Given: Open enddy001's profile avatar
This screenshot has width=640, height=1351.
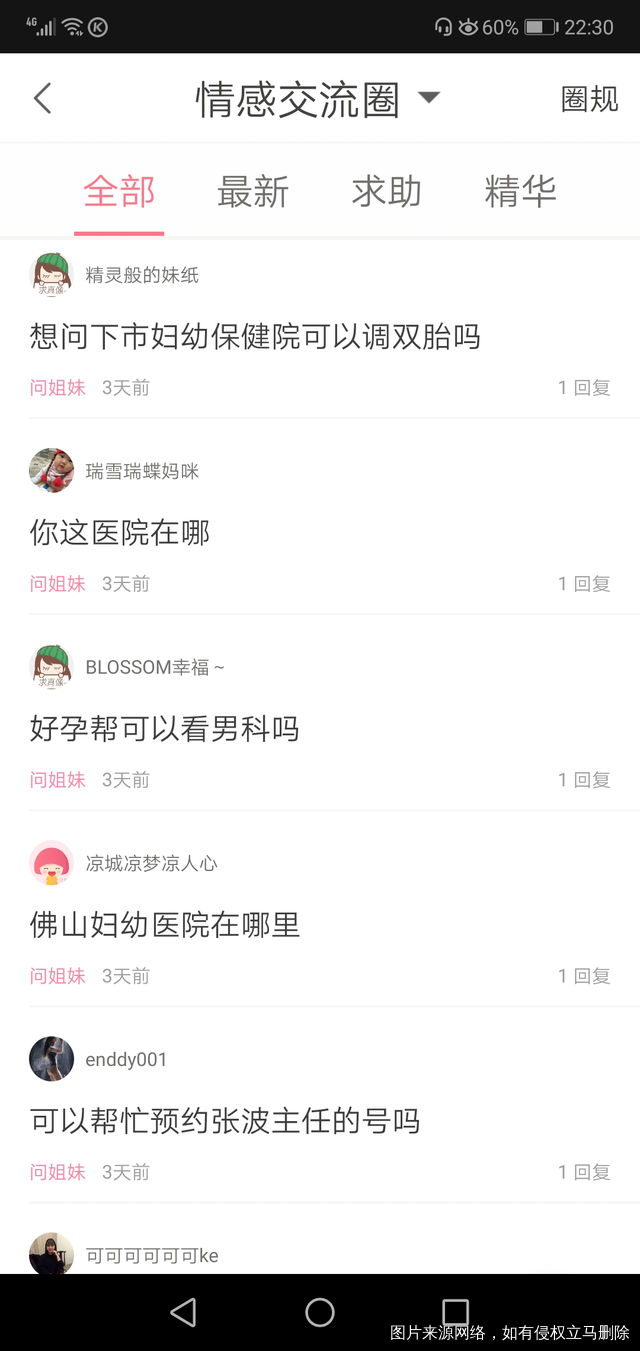Looking at the screenshot, I should 51,1058.
